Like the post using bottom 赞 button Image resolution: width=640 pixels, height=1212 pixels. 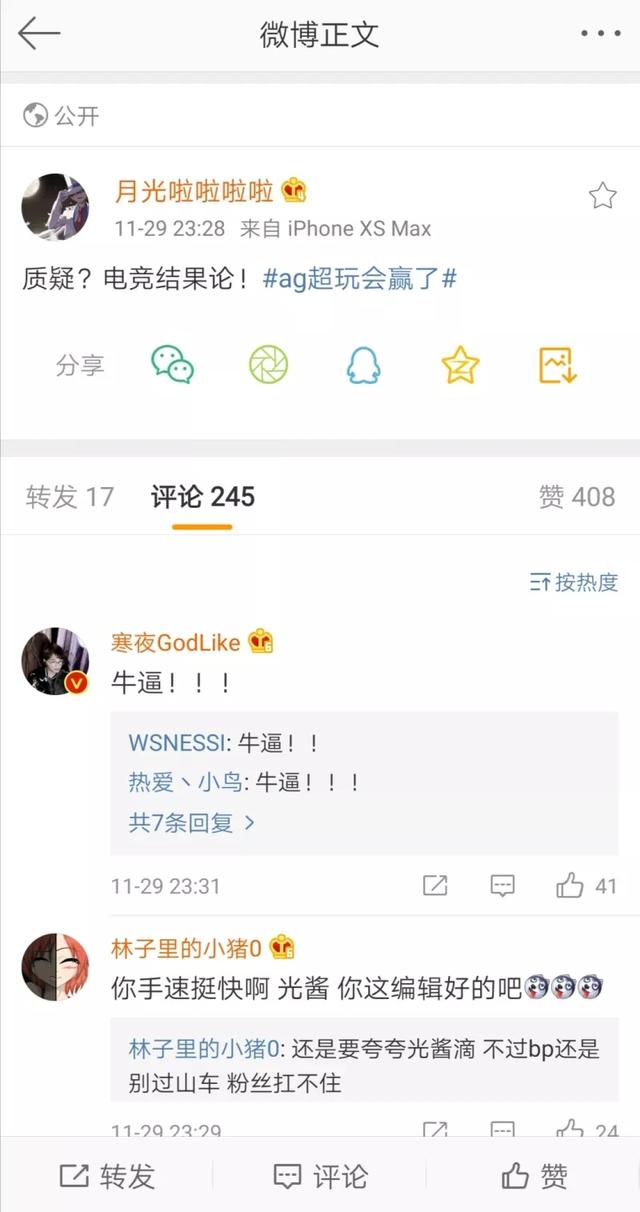pos(534,1176)
